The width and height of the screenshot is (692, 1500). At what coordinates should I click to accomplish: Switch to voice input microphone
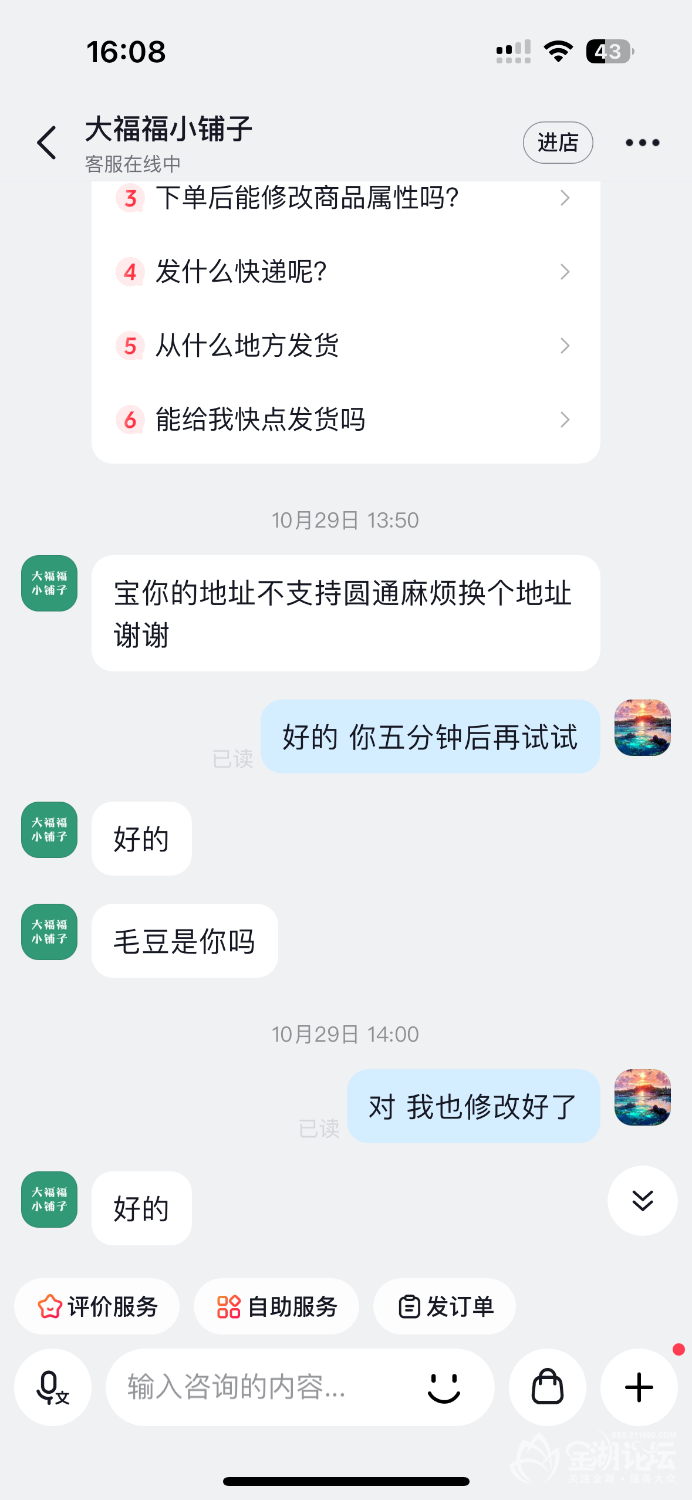52,1387
